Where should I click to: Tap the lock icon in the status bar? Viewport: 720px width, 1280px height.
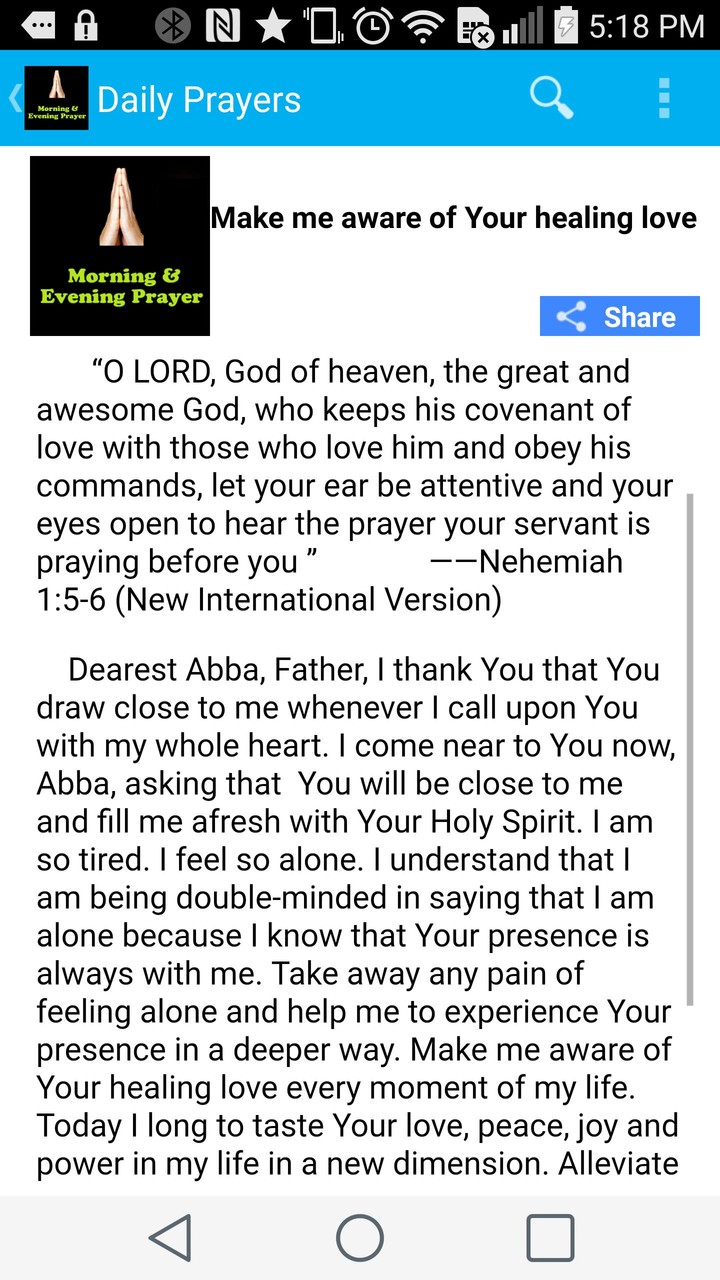pyautogui.click(x=84, y=28)
